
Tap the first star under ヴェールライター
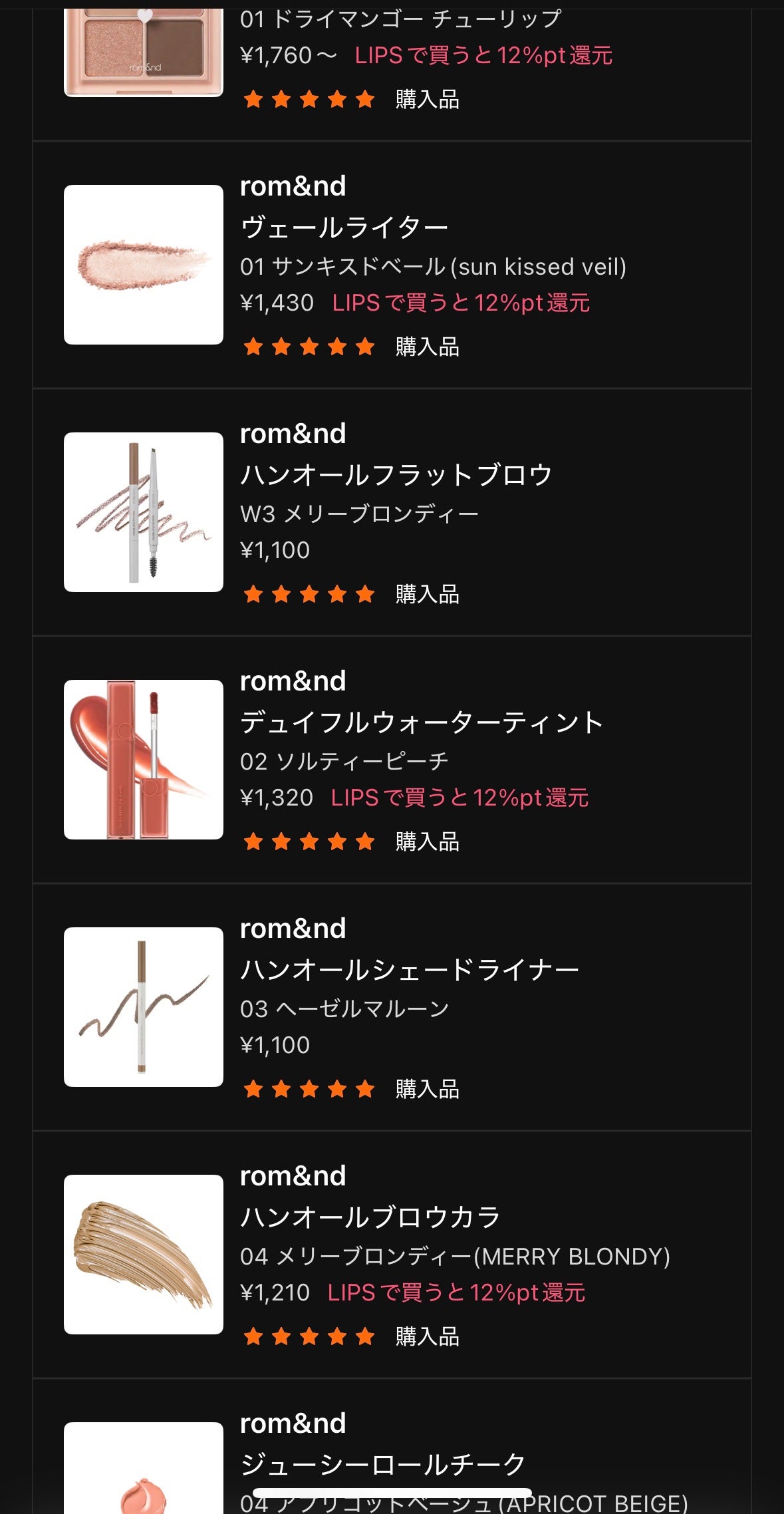click(x=254, y=347)
